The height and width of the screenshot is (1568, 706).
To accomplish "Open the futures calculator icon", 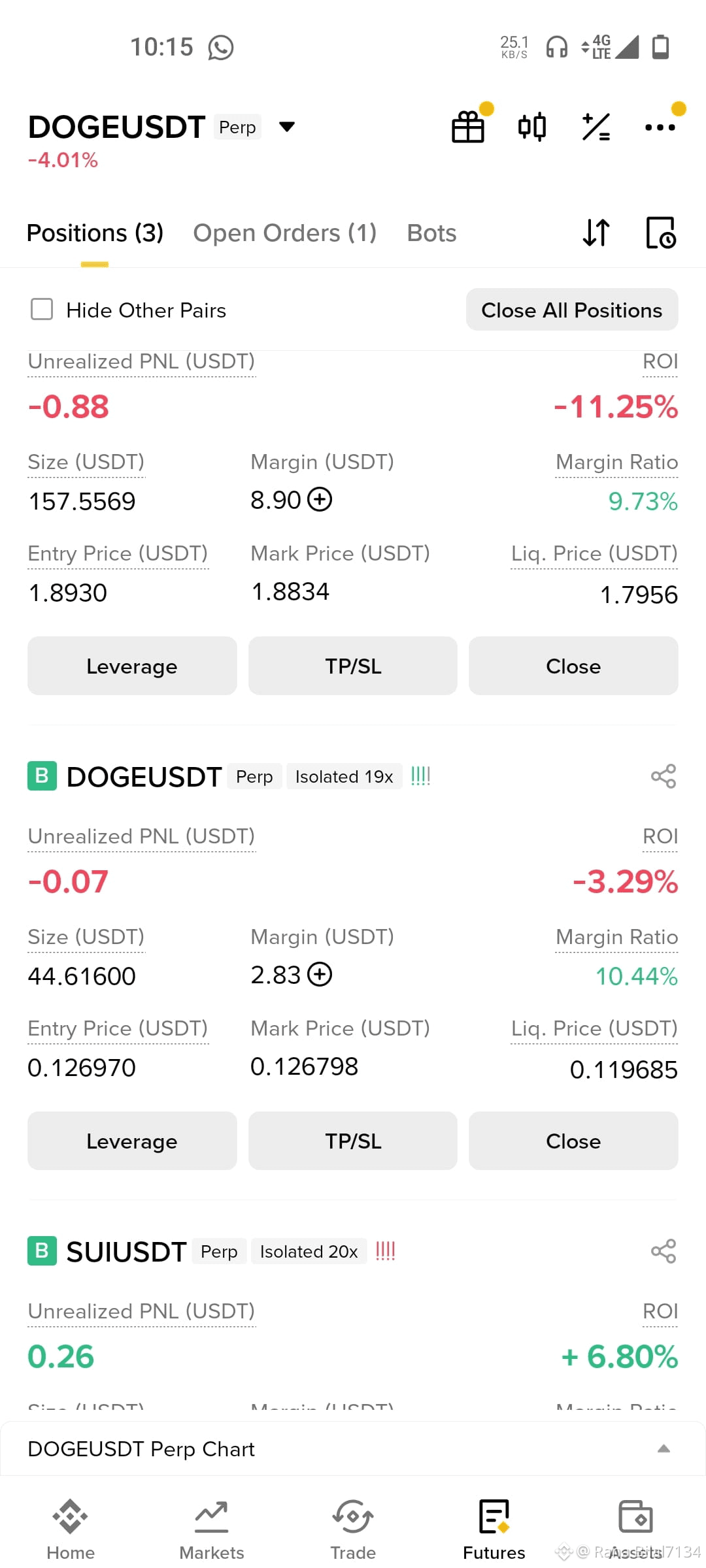I will [596, 127].
